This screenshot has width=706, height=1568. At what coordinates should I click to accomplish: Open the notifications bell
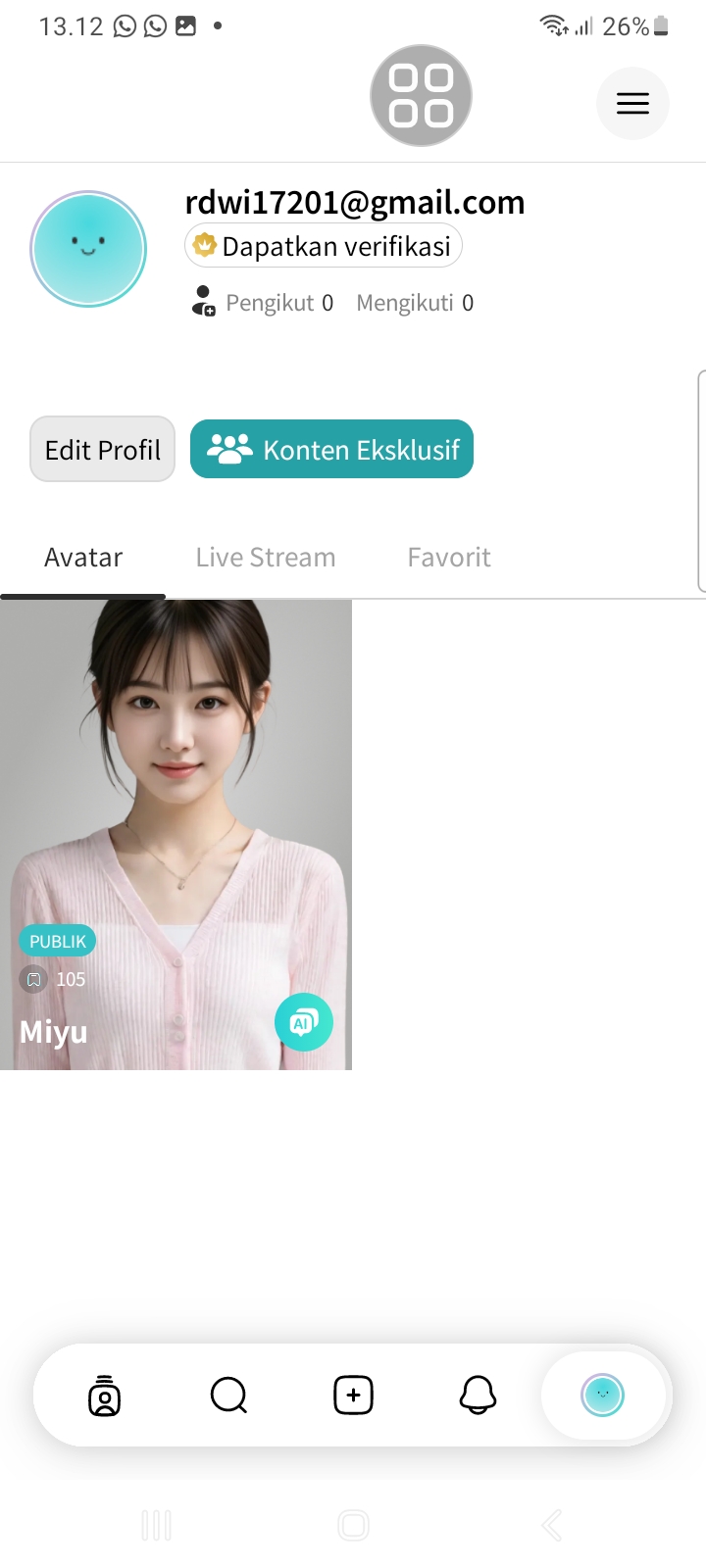pyautogui.click(x=479, y=1396)
